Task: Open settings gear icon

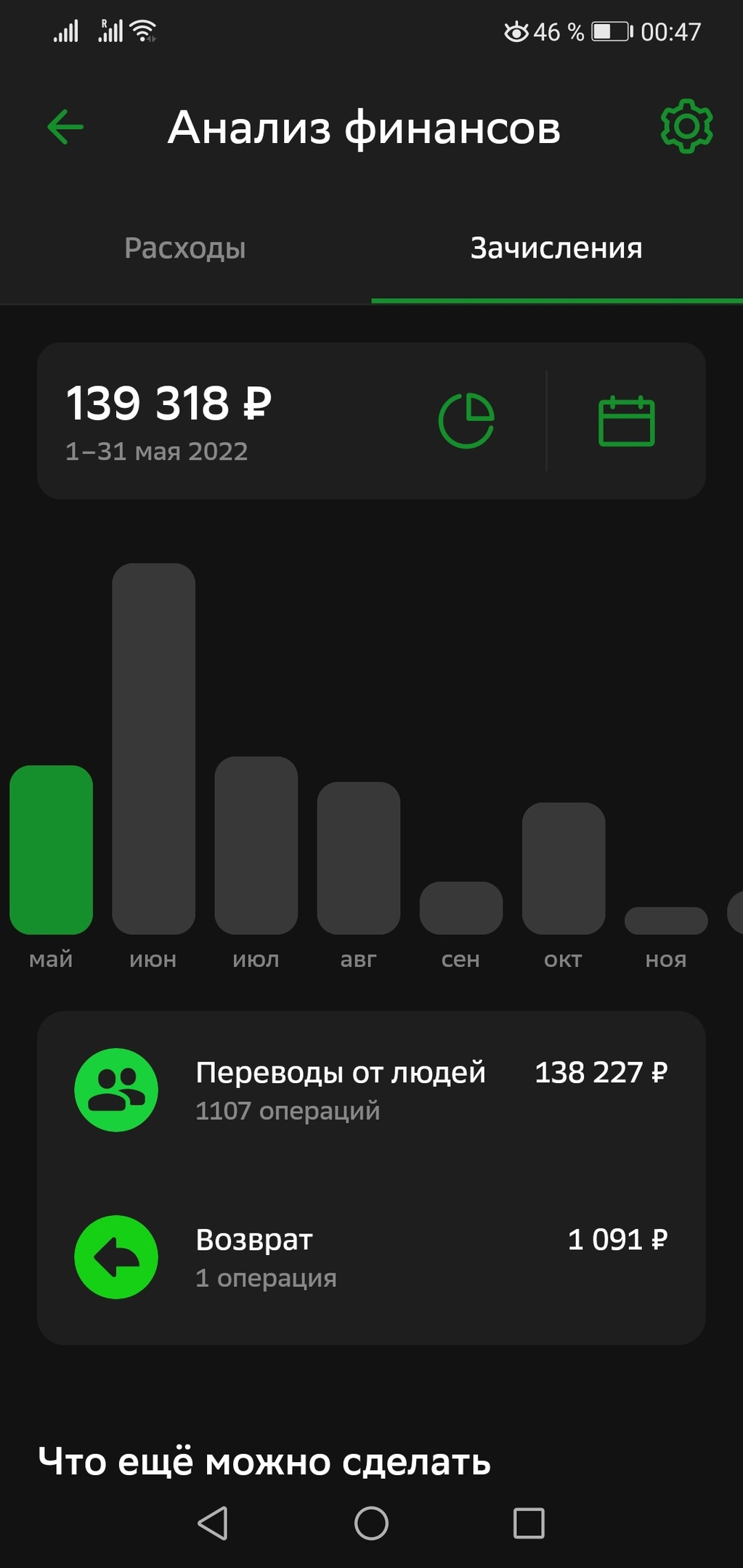Action: tap(686, 127)
